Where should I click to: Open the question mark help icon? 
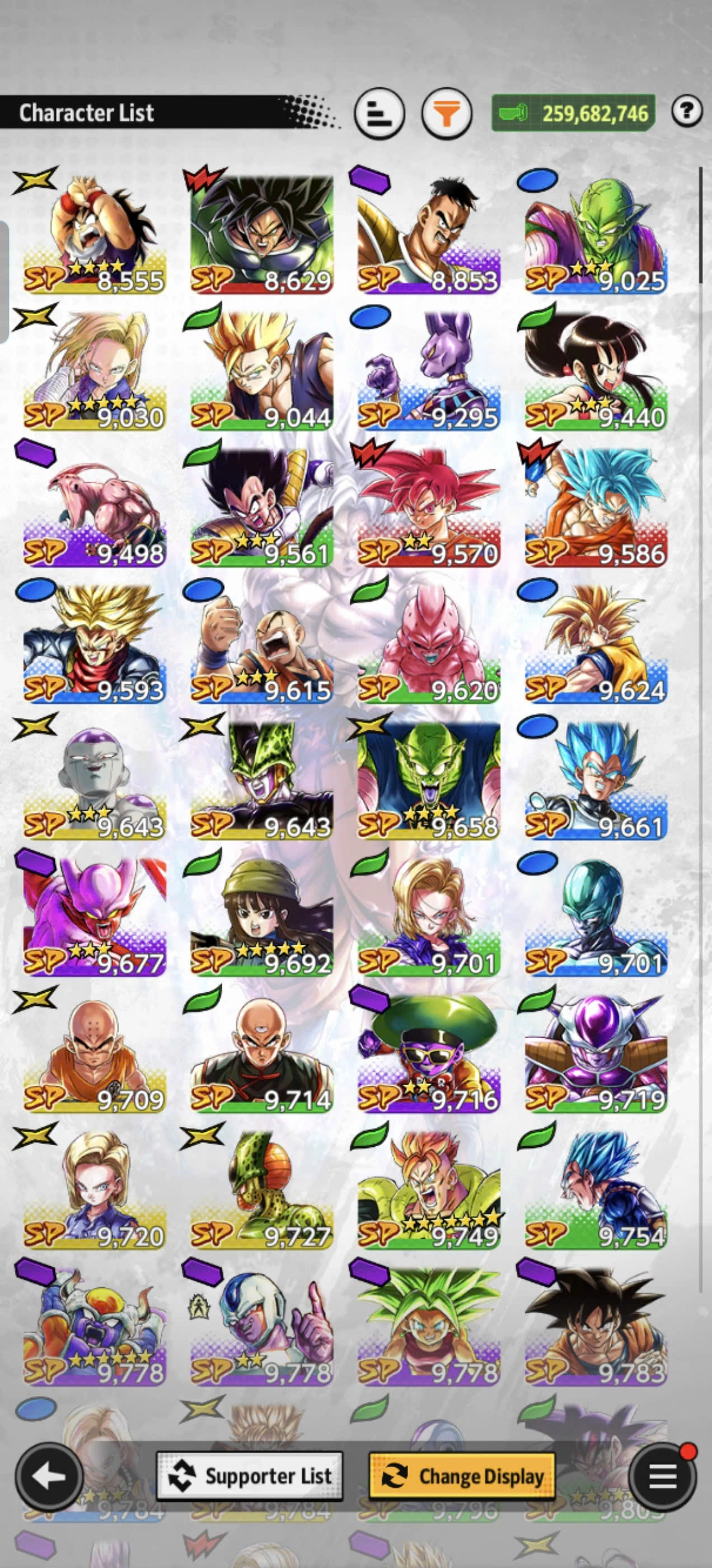[x=686, y=111]
